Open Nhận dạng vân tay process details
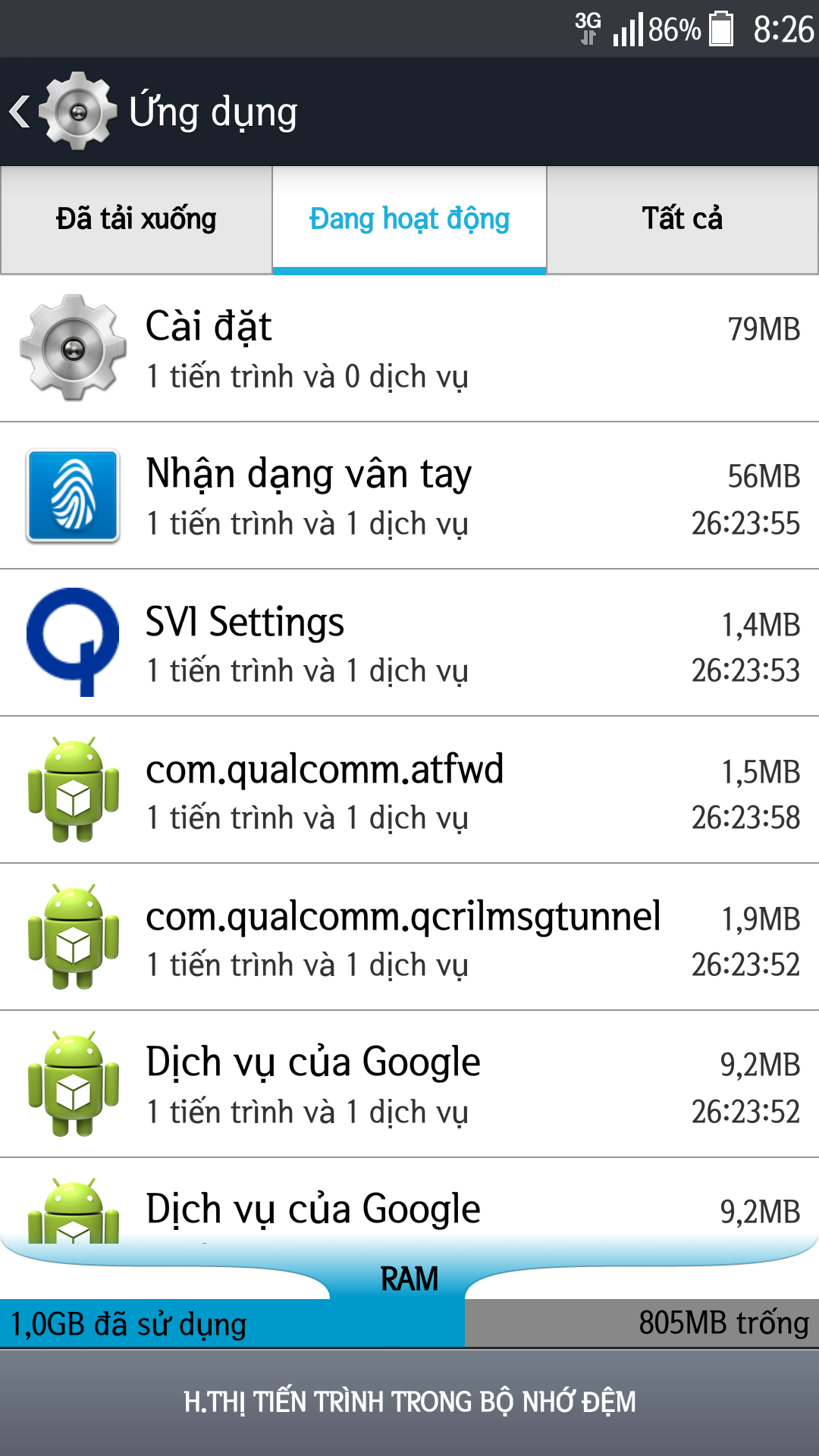This screenshot has height=1456, width=819. click(x=409, y=496)
